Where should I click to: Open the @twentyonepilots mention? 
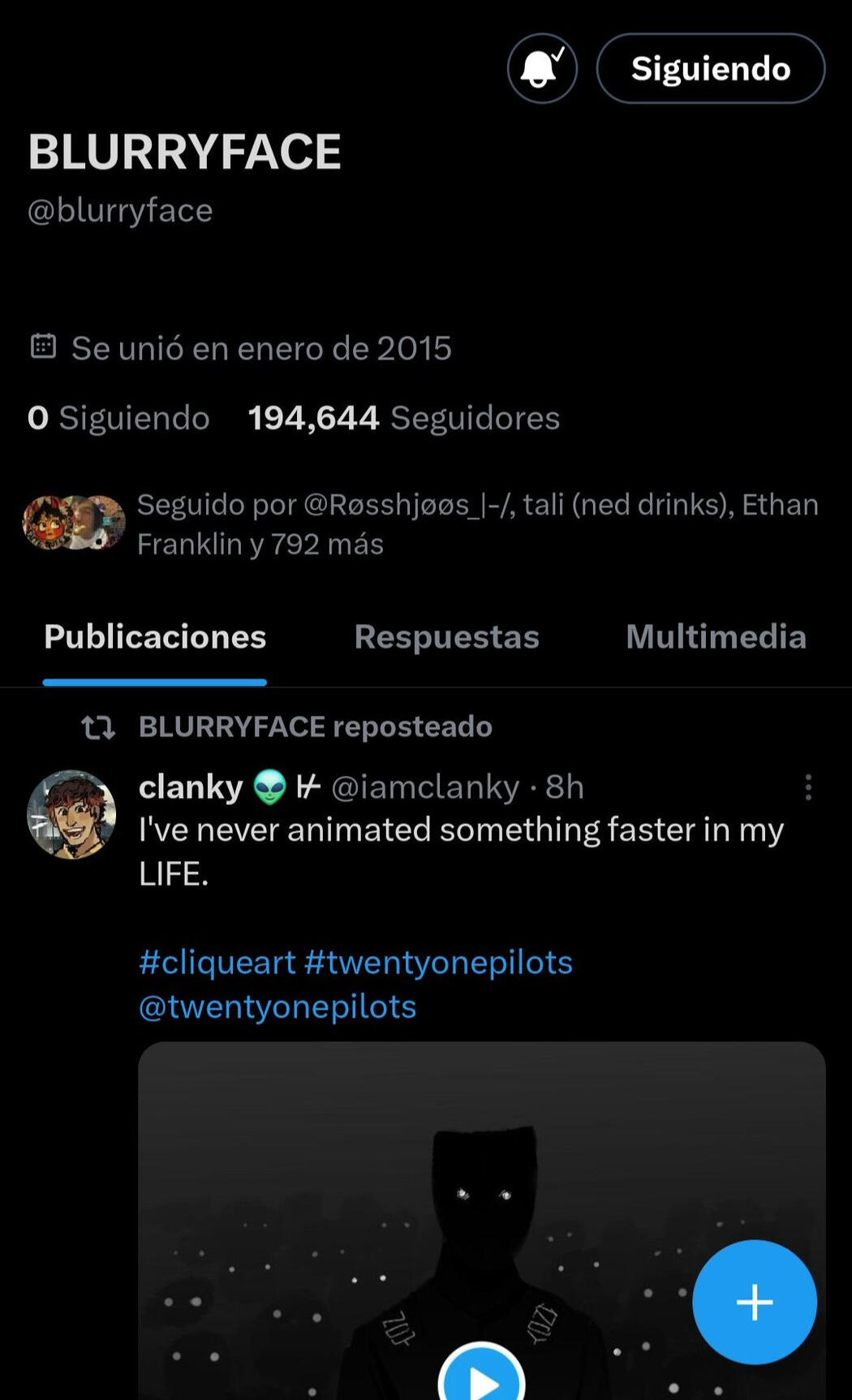(278, 1006)
